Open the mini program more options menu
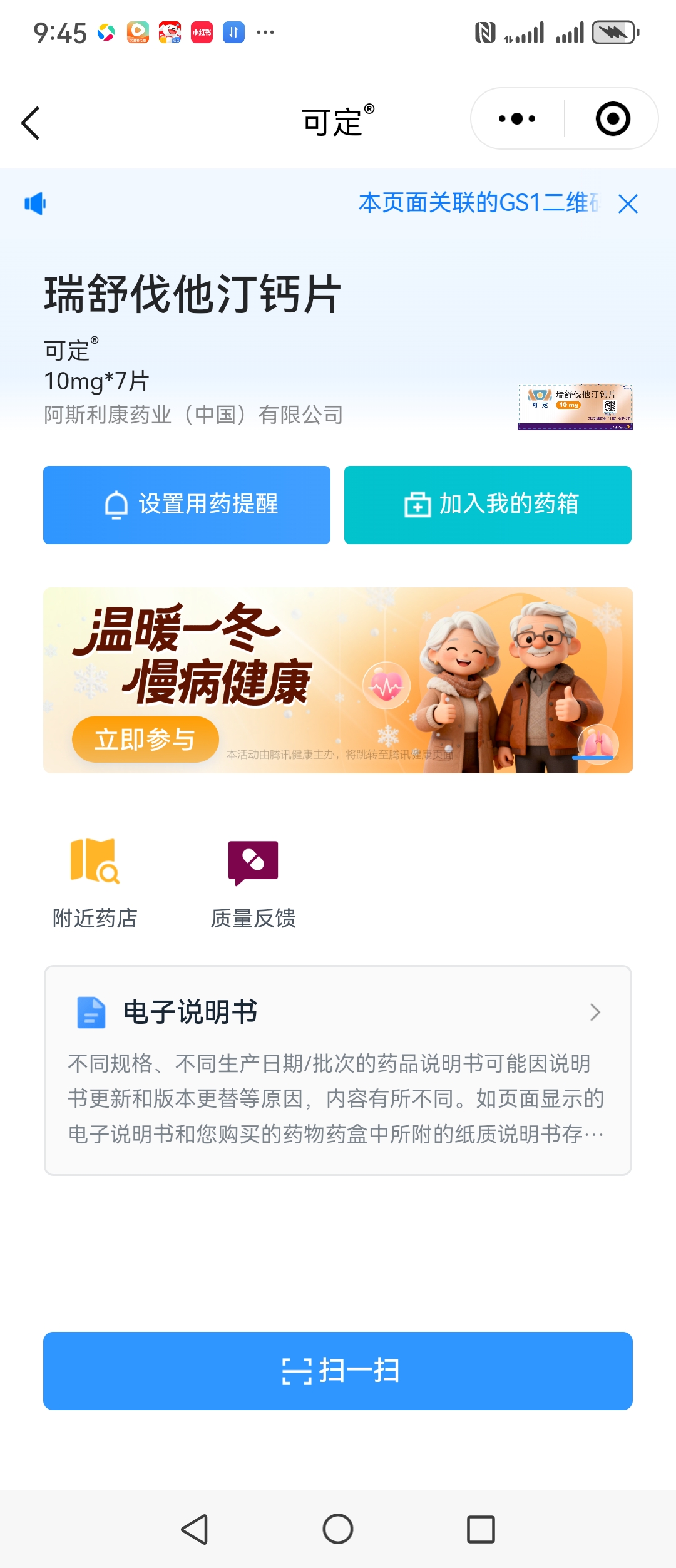 point(517,119)
